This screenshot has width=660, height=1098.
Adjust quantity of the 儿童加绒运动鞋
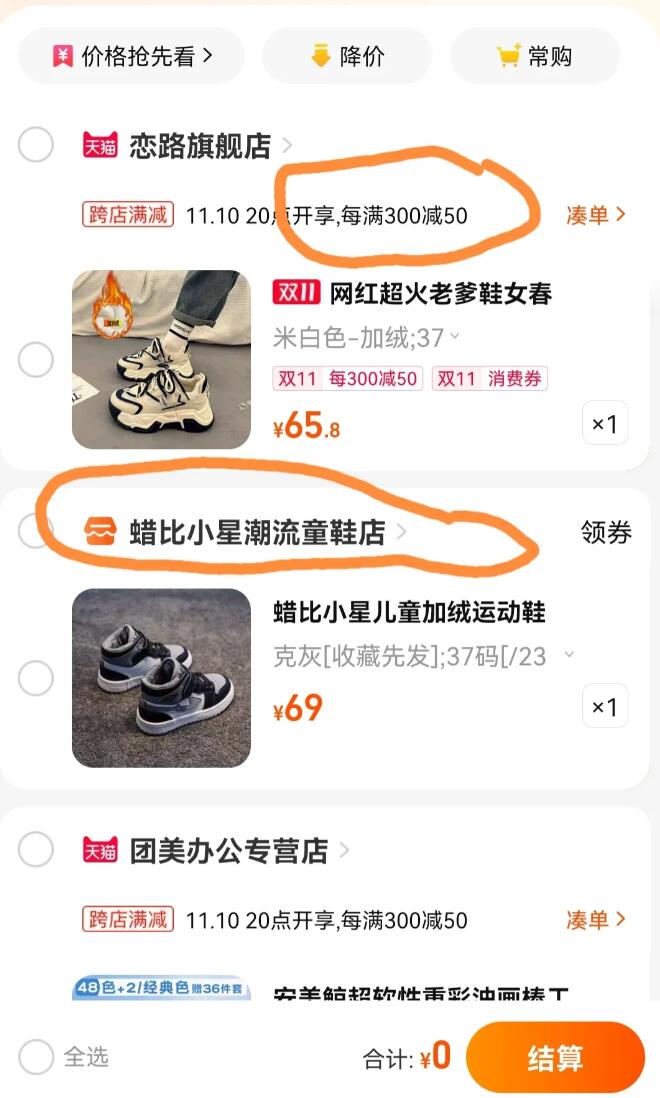[x=605, y=707]
